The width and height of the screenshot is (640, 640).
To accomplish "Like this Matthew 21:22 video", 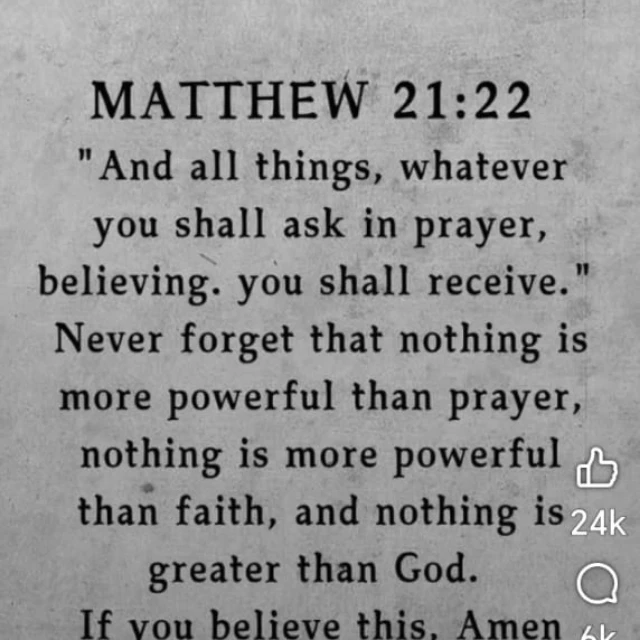I will tap(597, 468).
